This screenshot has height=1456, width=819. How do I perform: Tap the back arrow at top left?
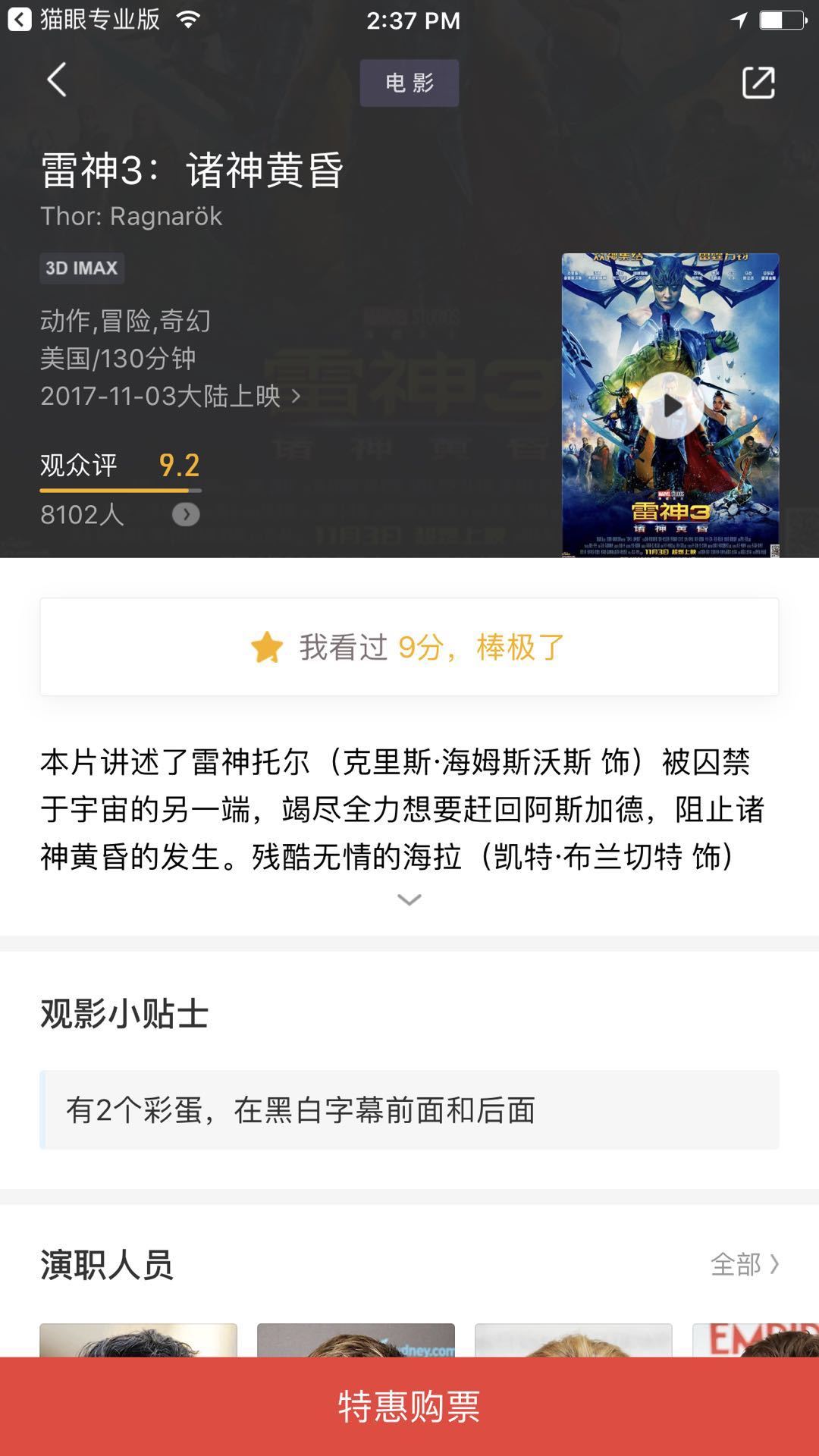tap(55, 81)
